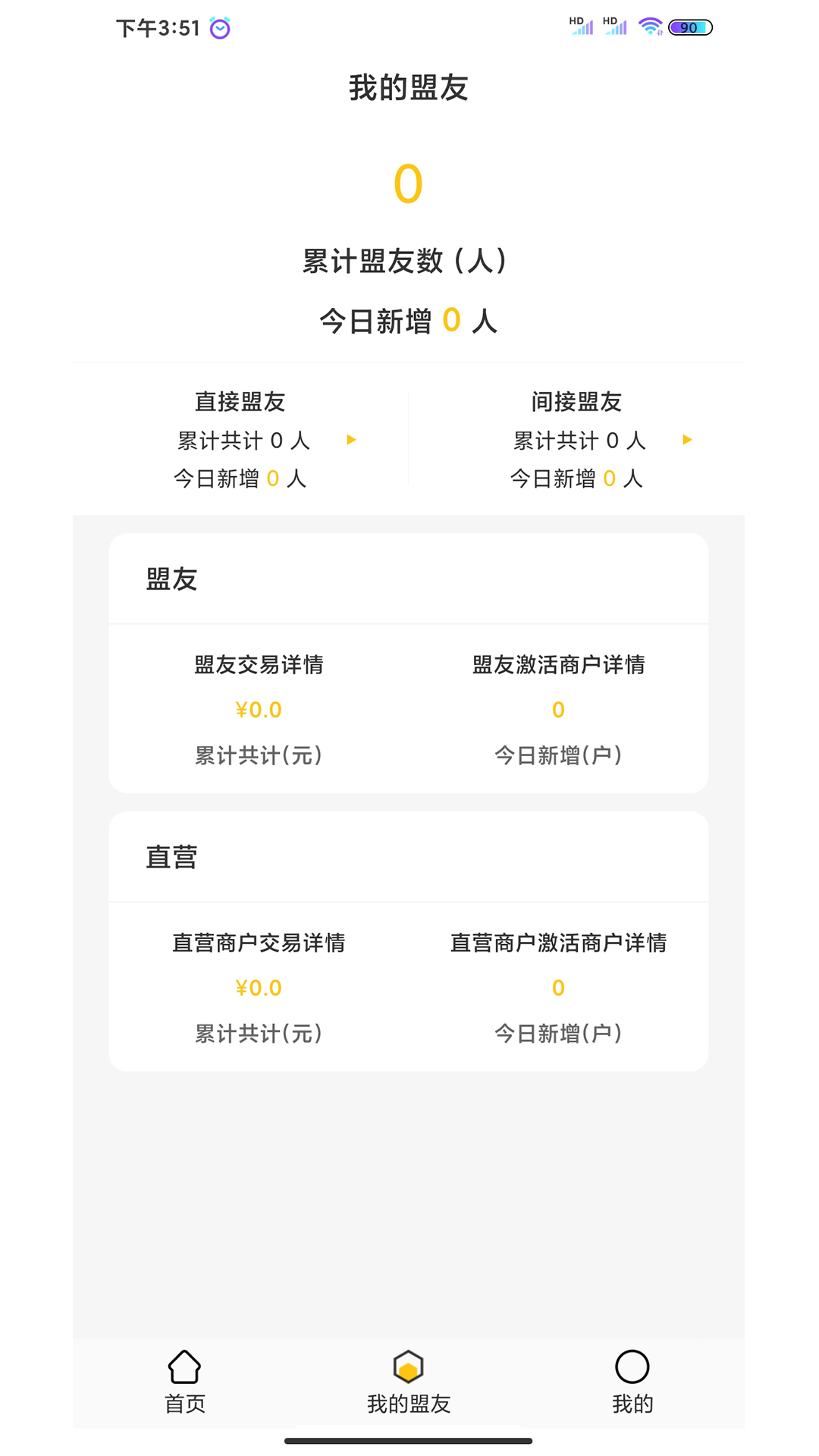Tap the first HD signal indicator
The image size is (819, 1456).
(581, 25)
